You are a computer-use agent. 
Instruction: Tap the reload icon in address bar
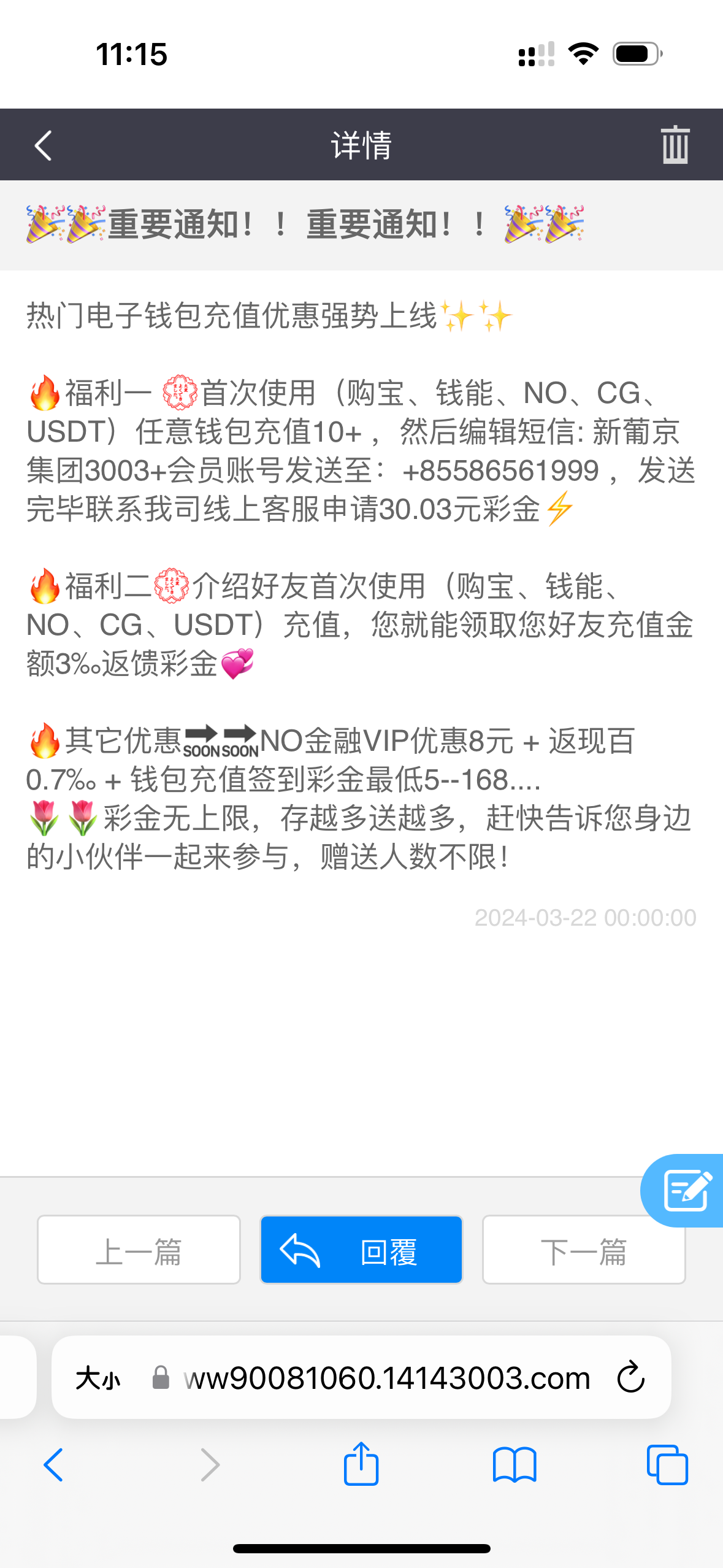[629, 1376]
